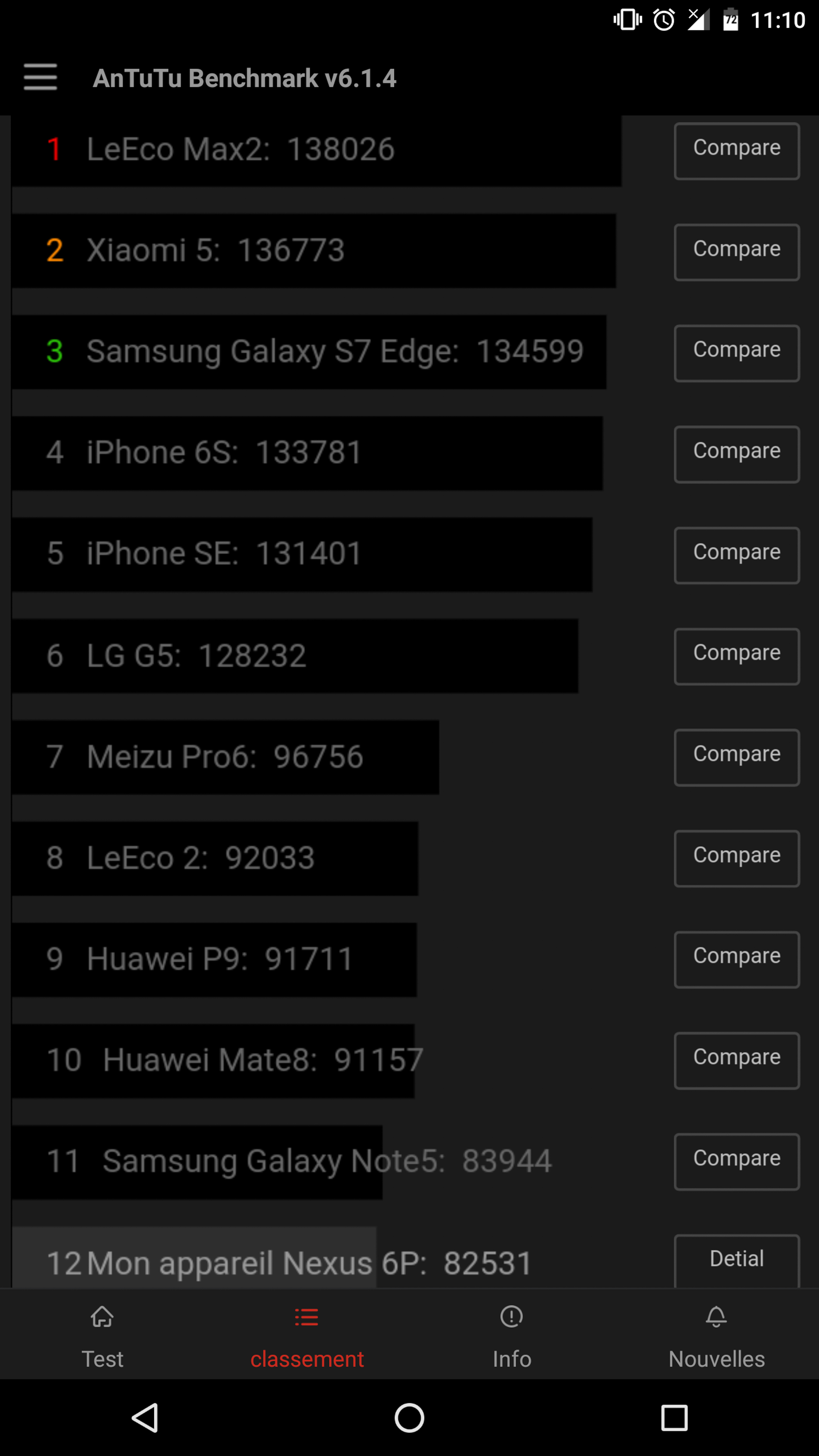
Task: Compare with Meizu Pro6
Action: tap(736, 758)
